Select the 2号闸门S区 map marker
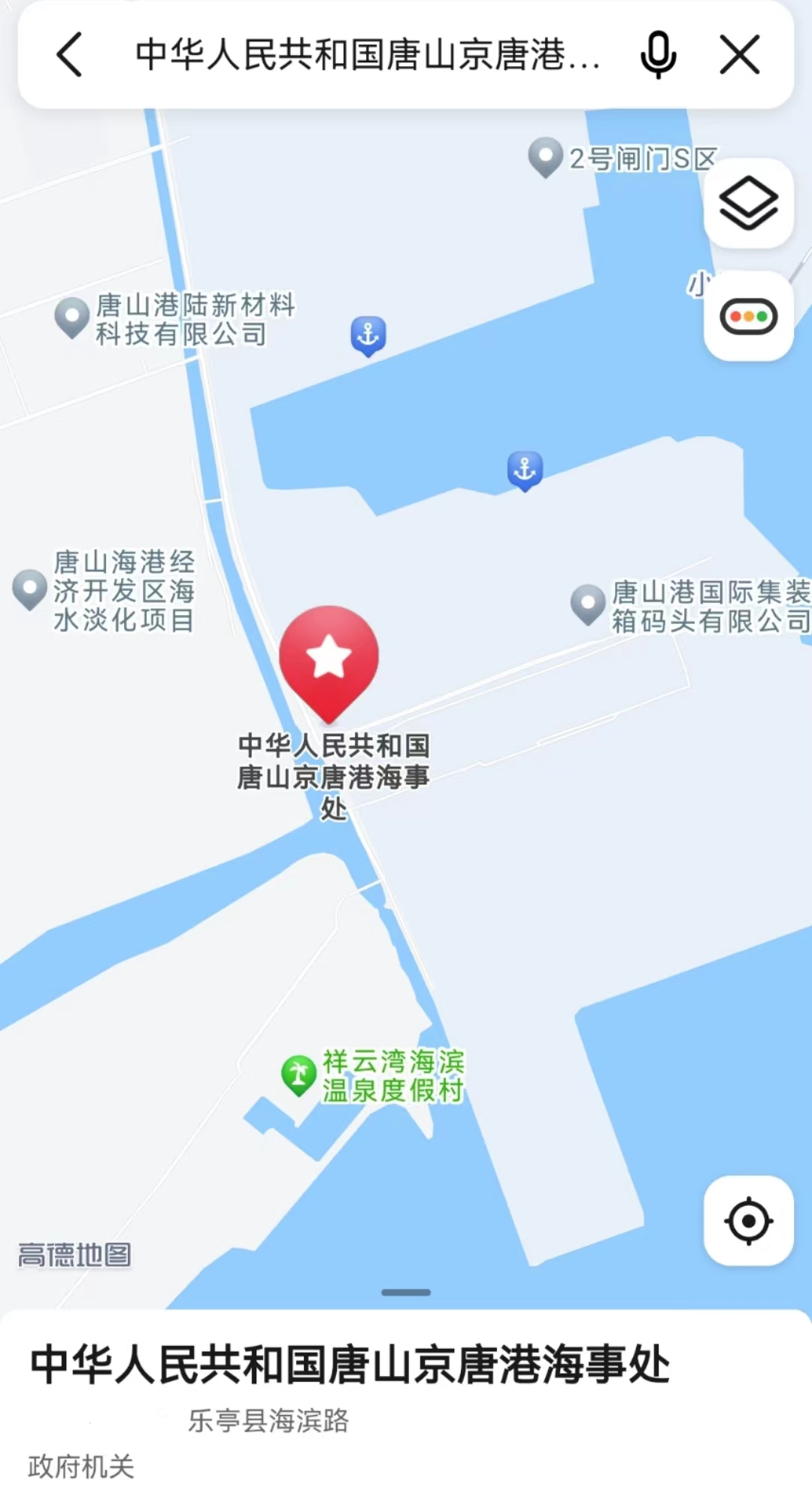This screenshot has height=1500, width=812. [x=546, y=156]
